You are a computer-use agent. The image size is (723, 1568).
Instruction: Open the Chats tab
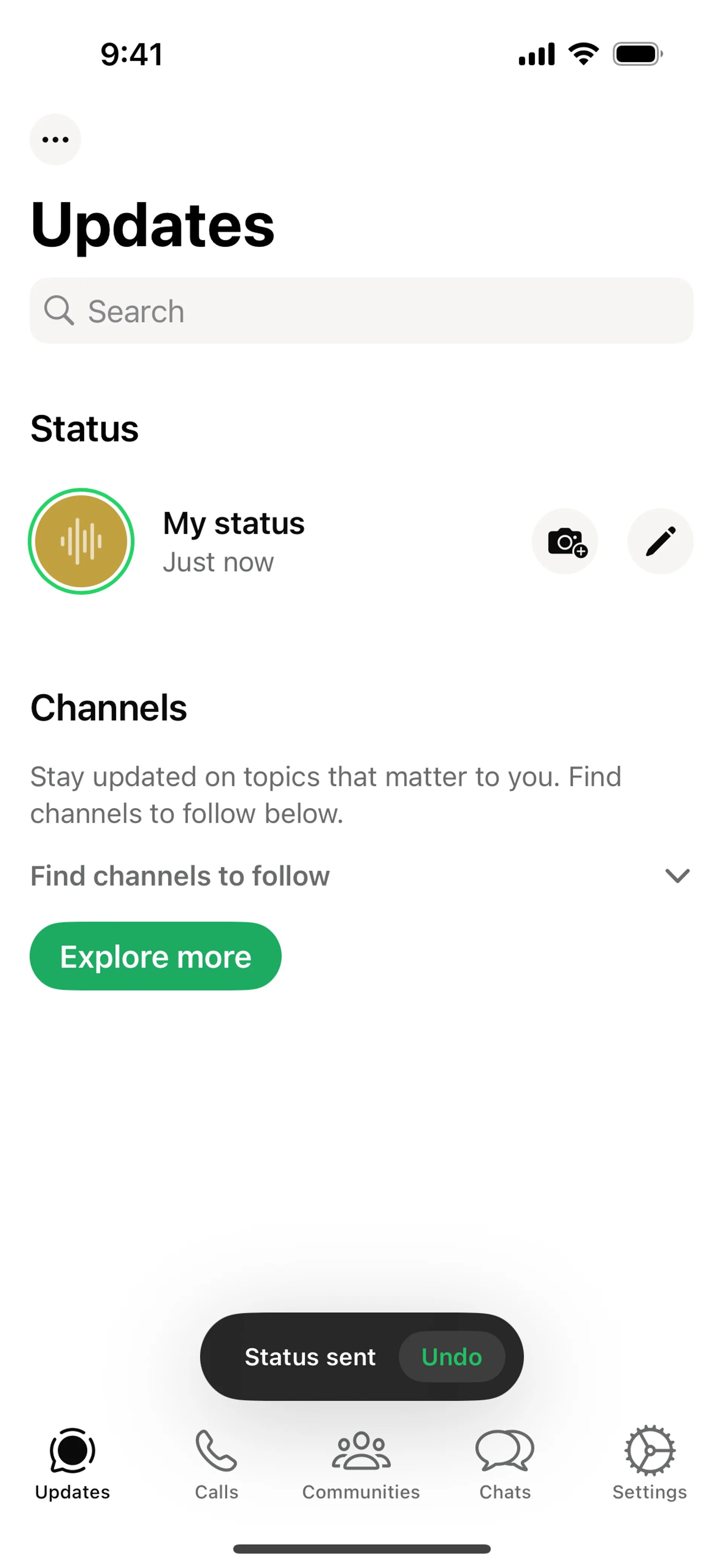(x=505, y=1463)
